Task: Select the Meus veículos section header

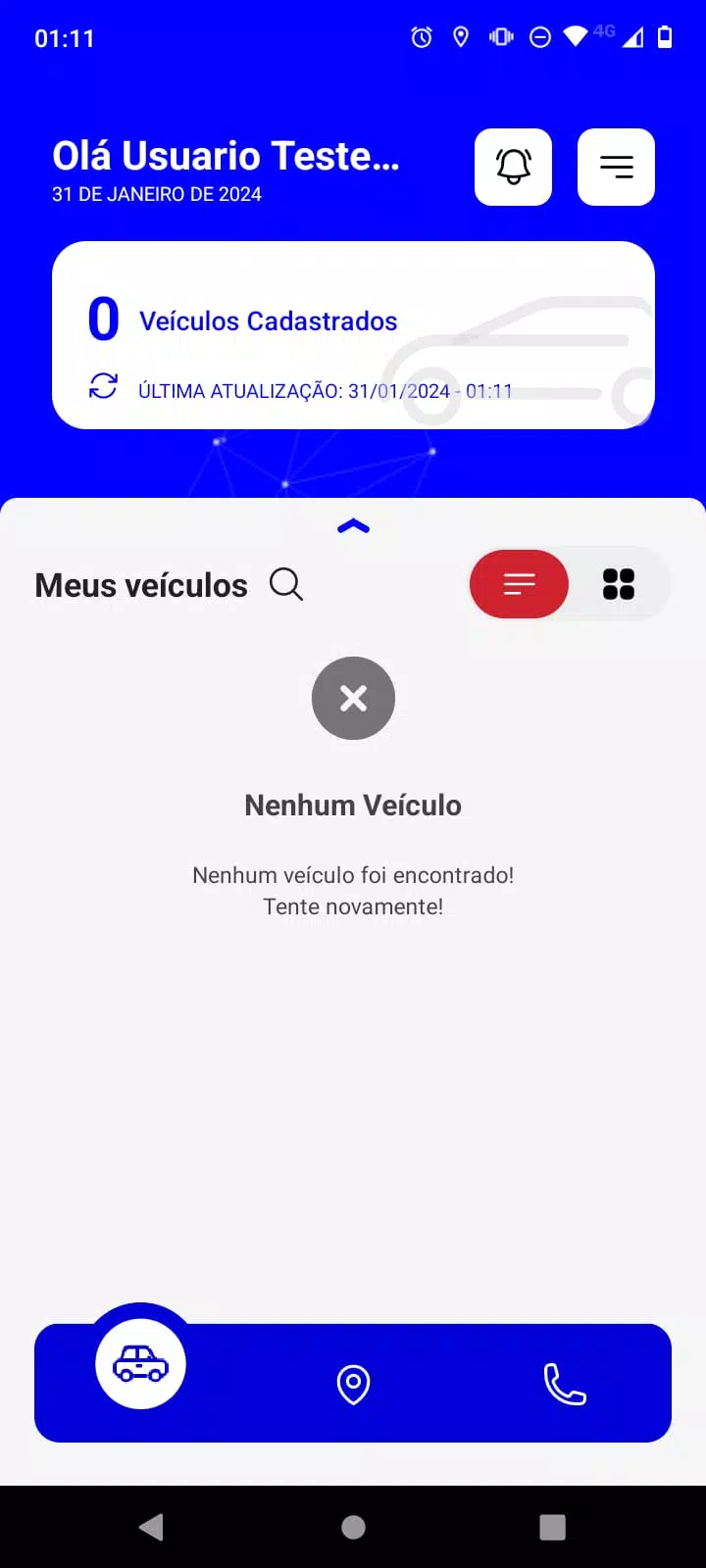Action: [140, 584]
